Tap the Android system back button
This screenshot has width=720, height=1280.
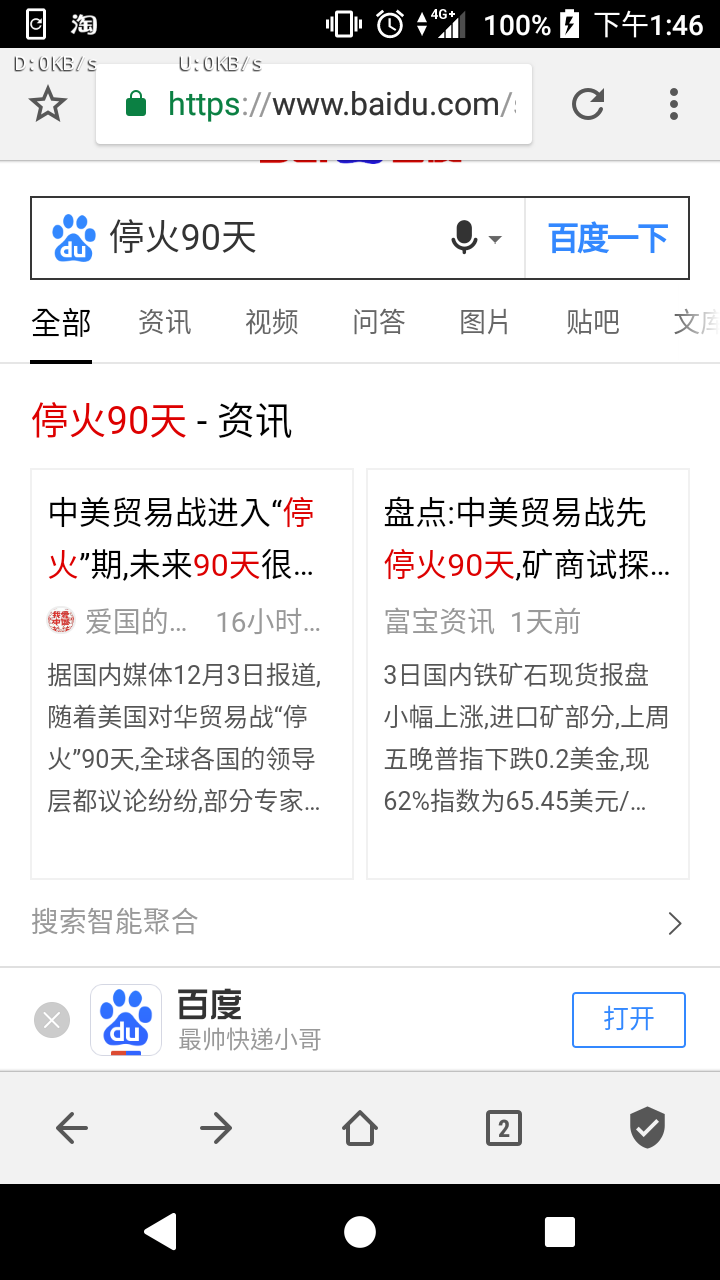(x=160, y=1232)
